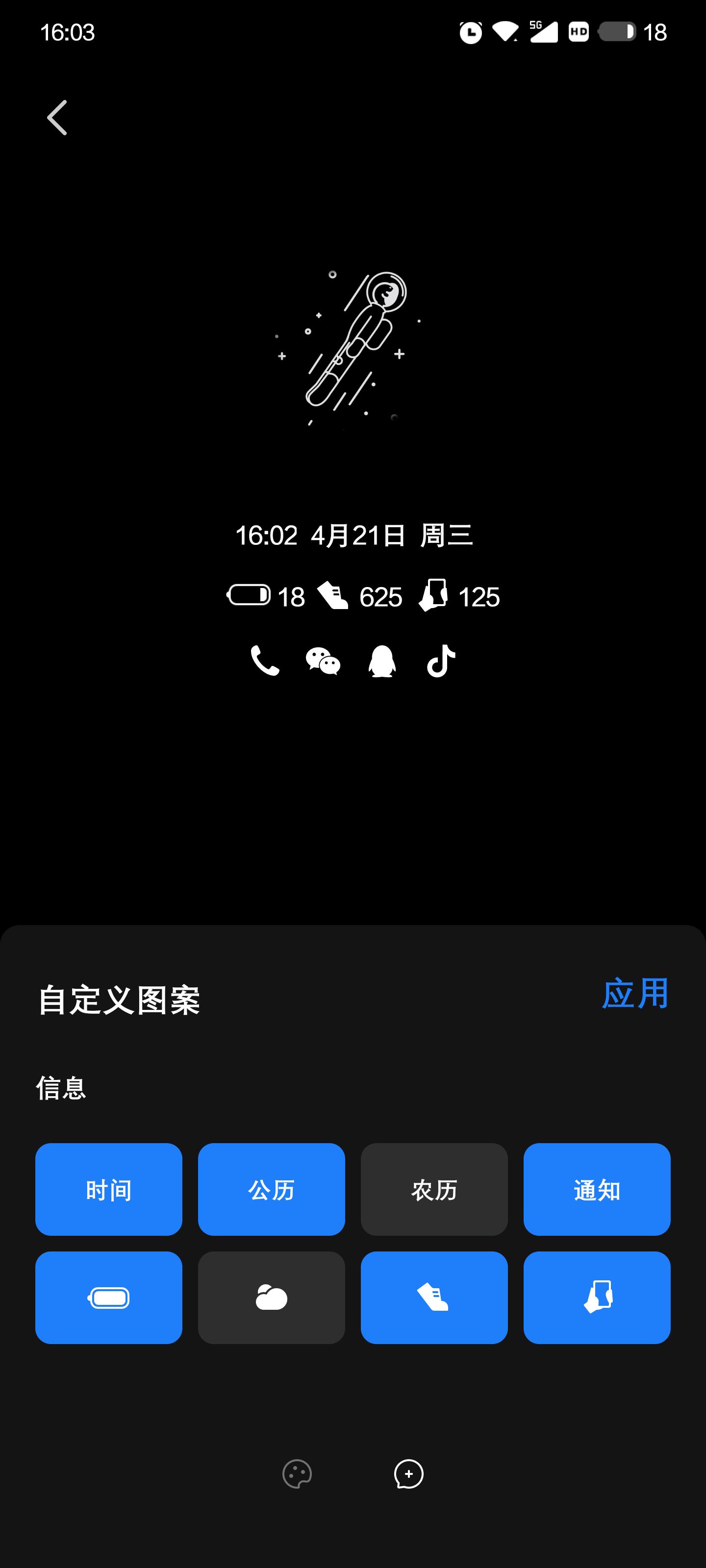The image size is (706, 1568).
Task: Tap the phone-pickup count icon in the preview
Action: [x=434, y=596]
